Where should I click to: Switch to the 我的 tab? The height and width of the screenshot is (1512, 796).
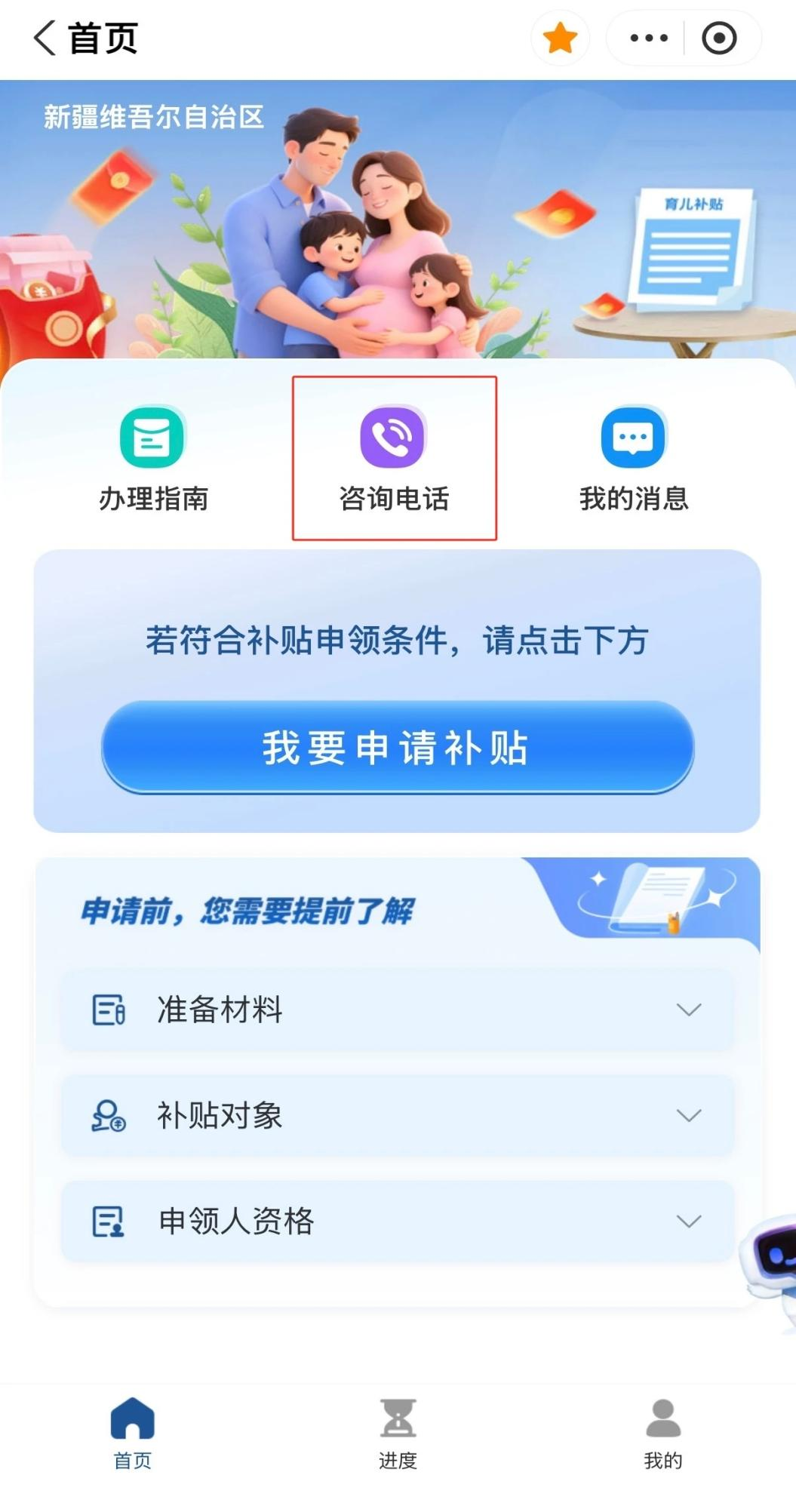[663, 1434]
